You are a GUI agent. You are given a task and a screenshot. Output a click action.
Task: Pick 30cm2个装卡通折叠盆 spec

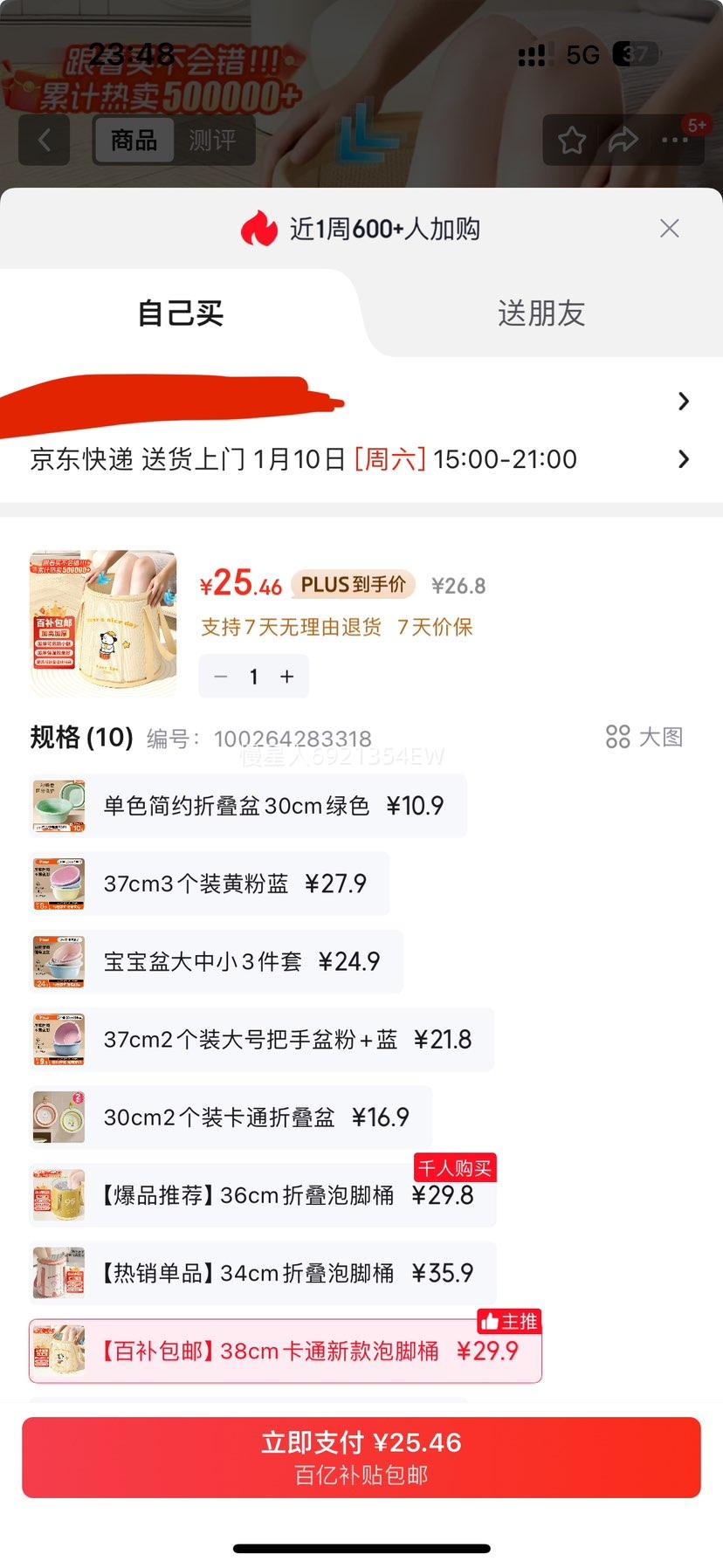point(231,1117)
